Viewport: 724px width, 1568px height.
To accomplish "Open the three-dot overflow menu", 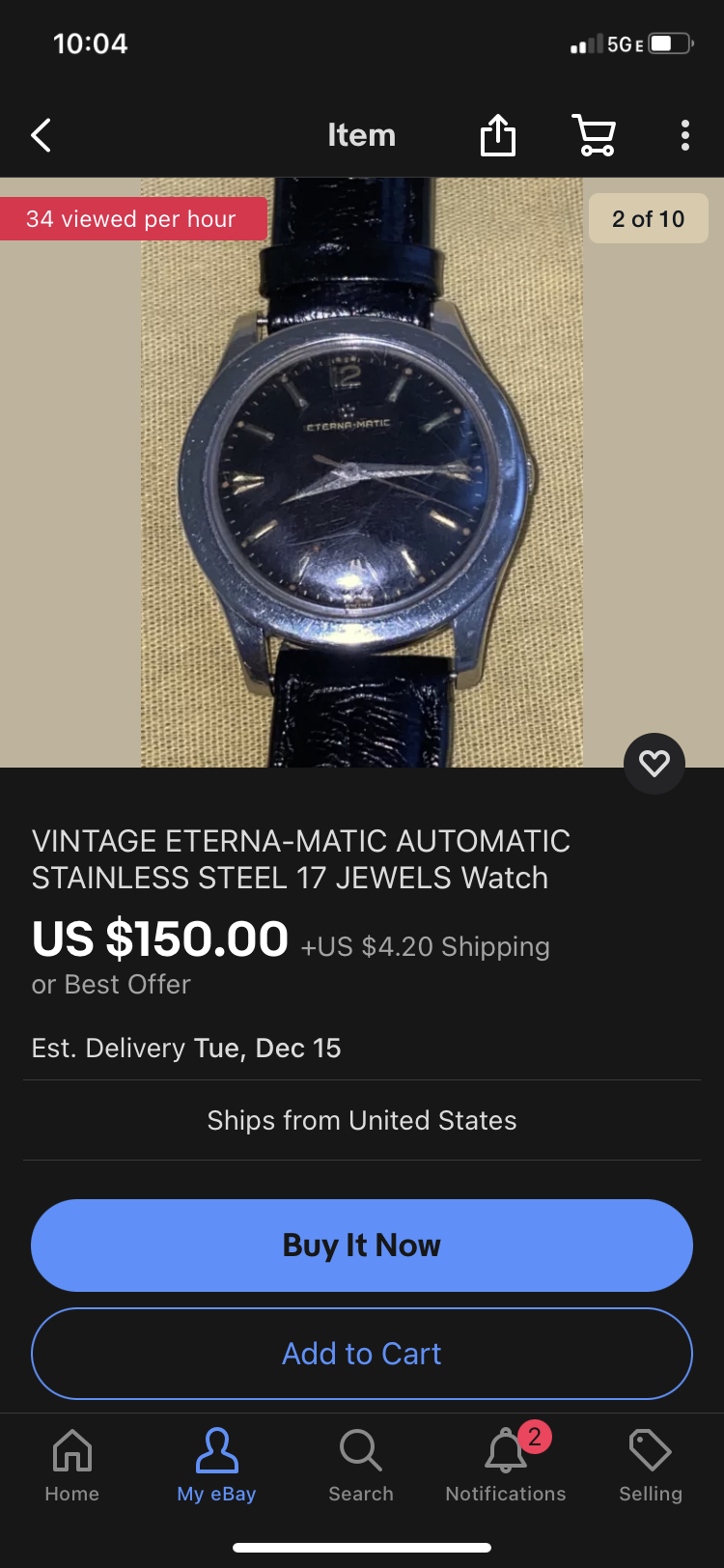I will pos(684,135).
